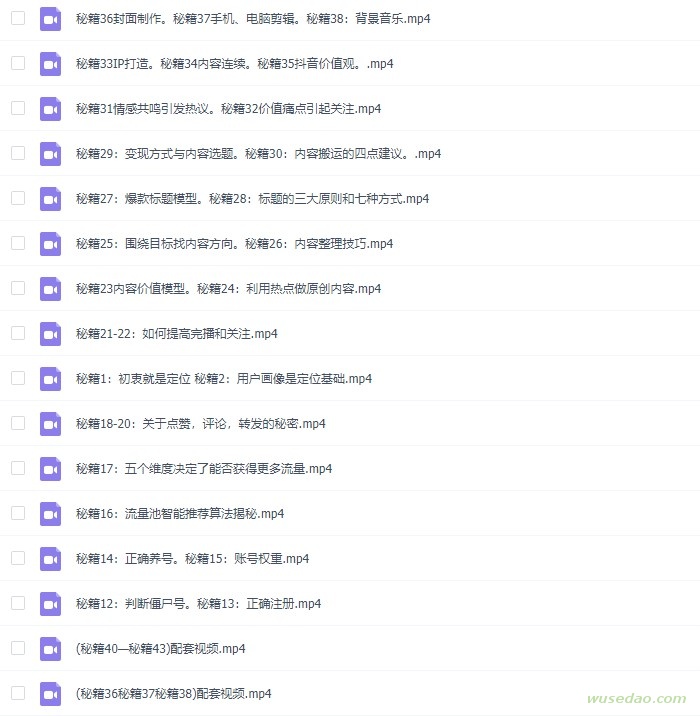Select the checkbox next to 秘籍21-22 video

(x=18, y=333)
